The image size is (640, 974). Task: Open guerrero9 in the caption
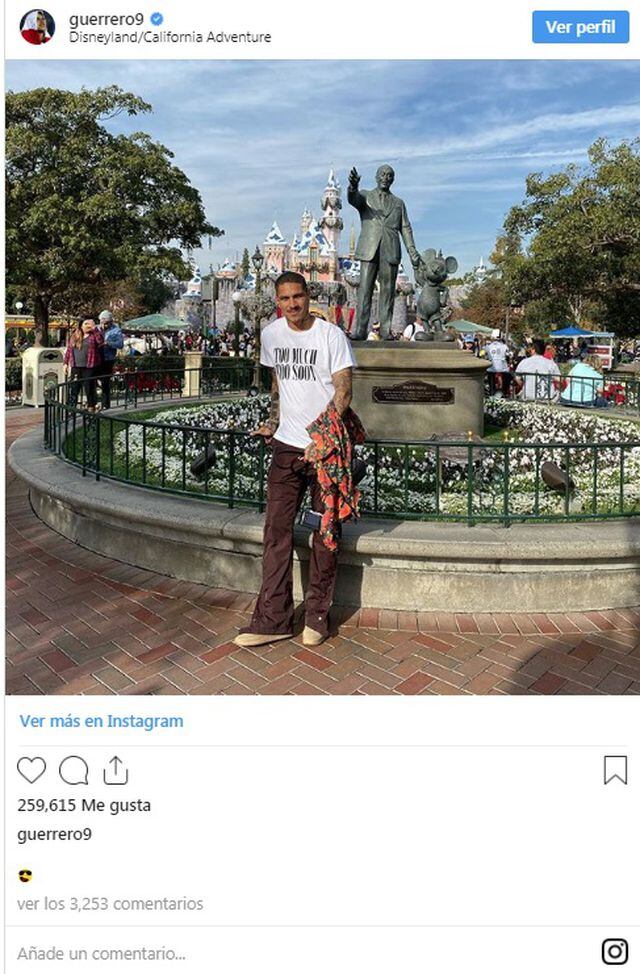click(54, 834)
